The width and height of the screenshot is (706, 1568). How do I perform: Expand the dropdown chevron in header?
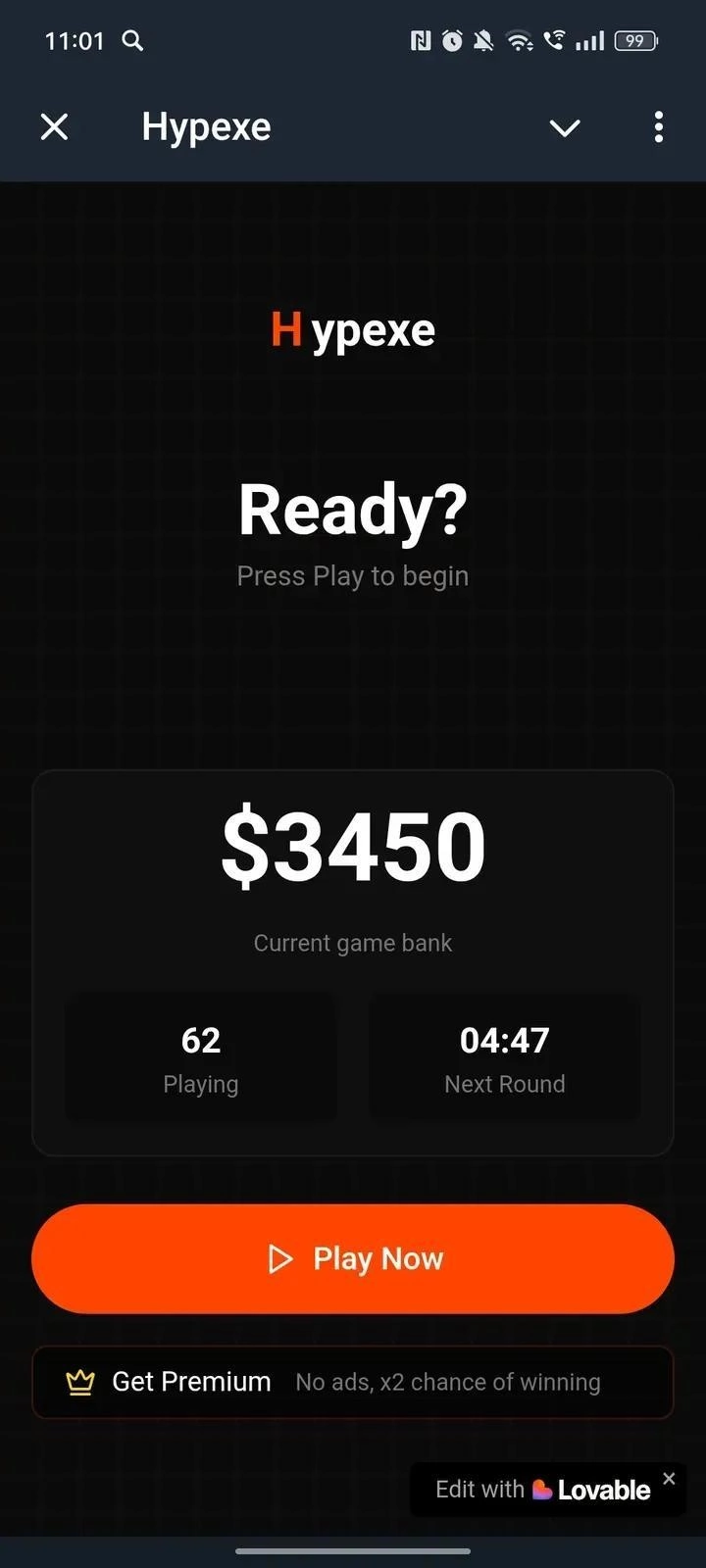(565, 127)
